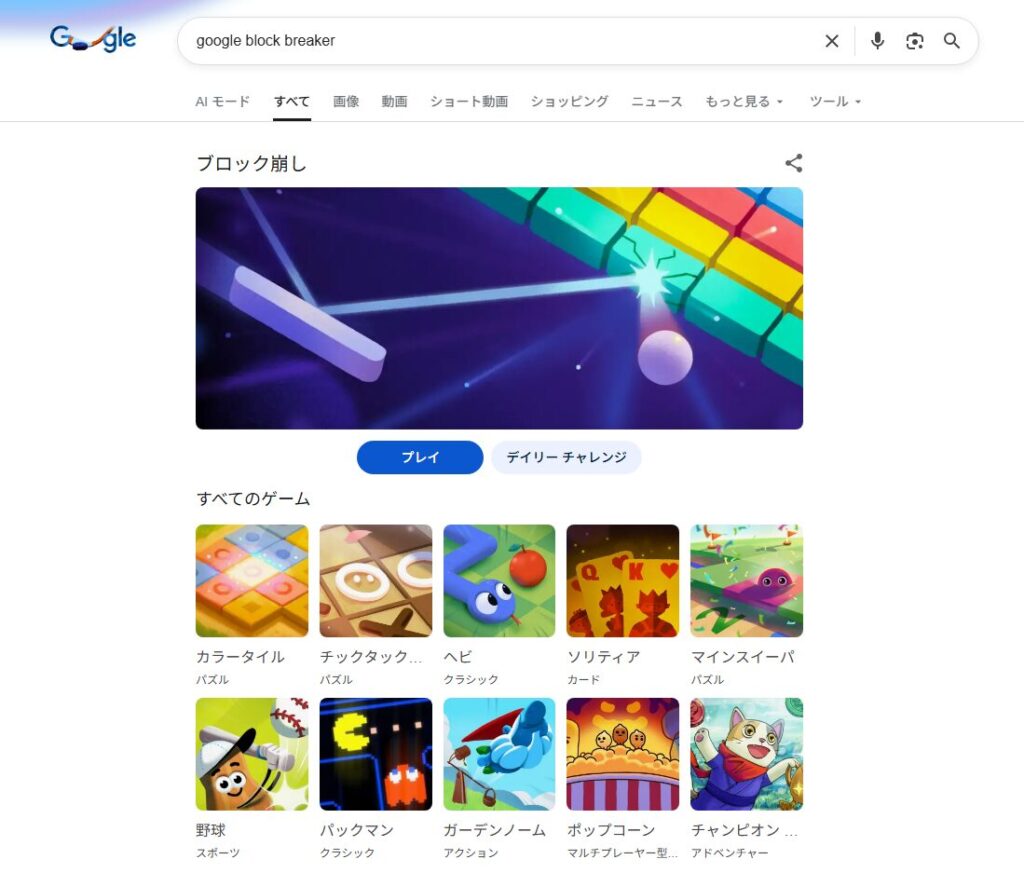This screenshot has height=873, width=1024.
Task: Open the ショート動画 tab
Action: (469, 101)
